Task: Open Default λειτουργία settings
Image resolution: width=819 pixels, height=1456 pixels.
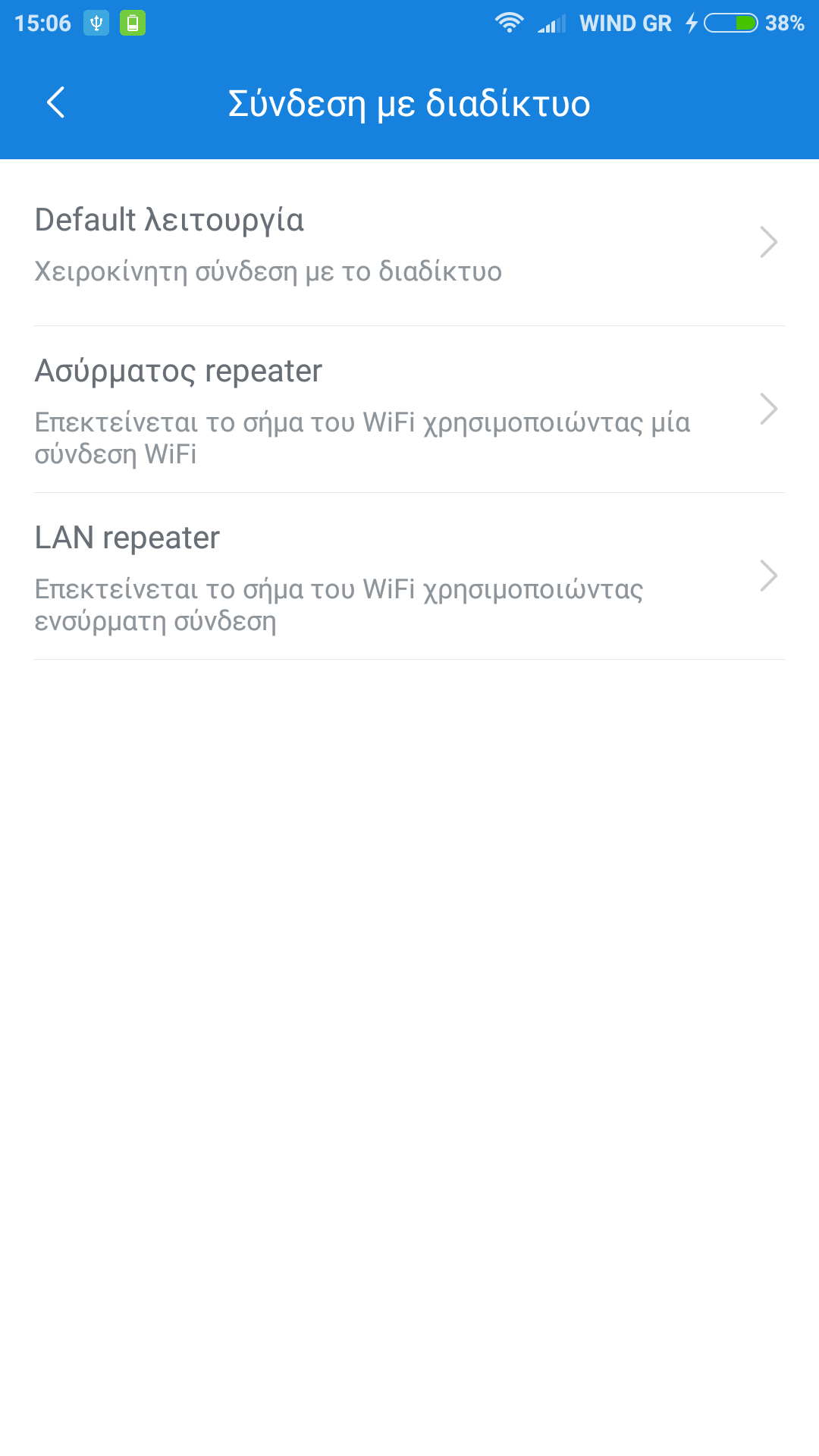Action: click(409, 243)
